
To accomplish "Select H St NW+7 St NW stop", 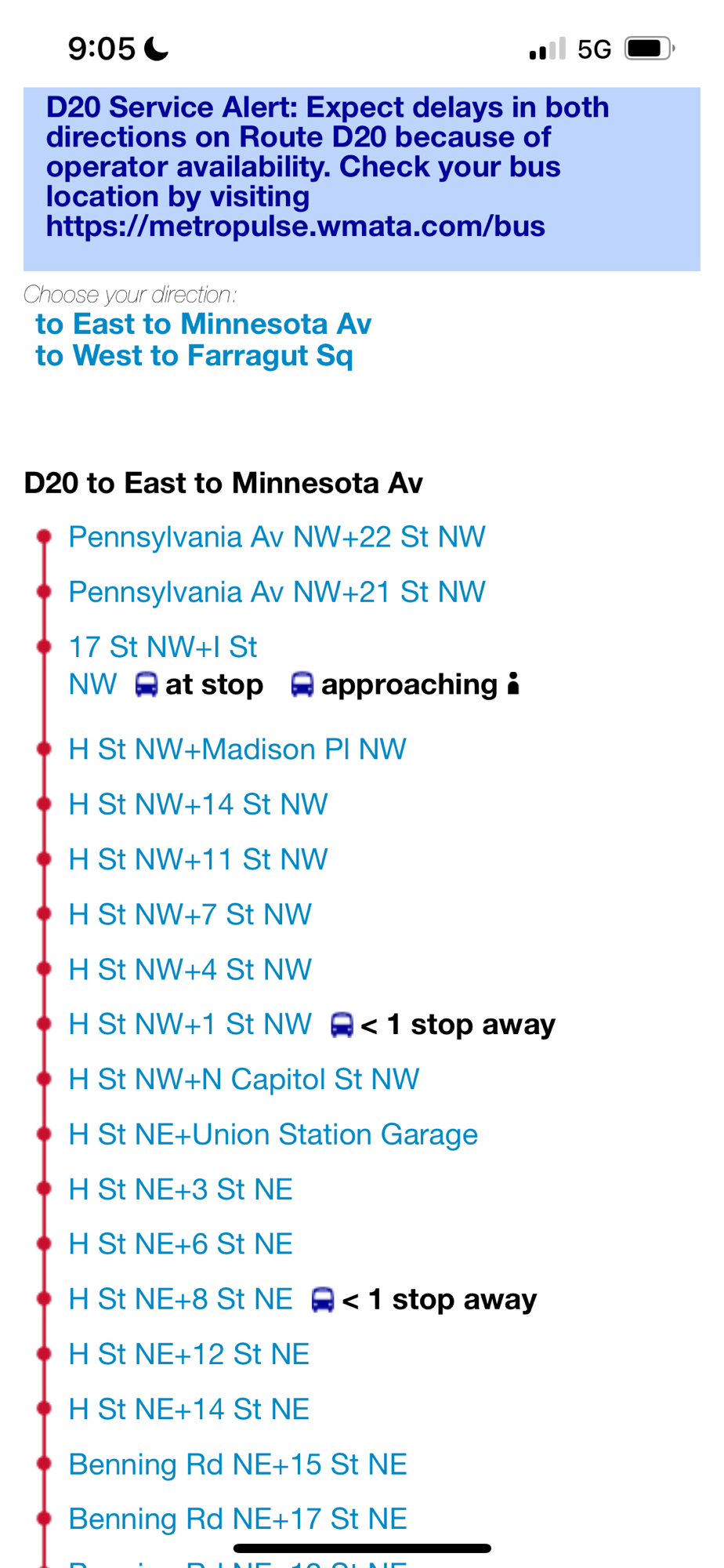I will pyautogui.click(x=190, y=914).
